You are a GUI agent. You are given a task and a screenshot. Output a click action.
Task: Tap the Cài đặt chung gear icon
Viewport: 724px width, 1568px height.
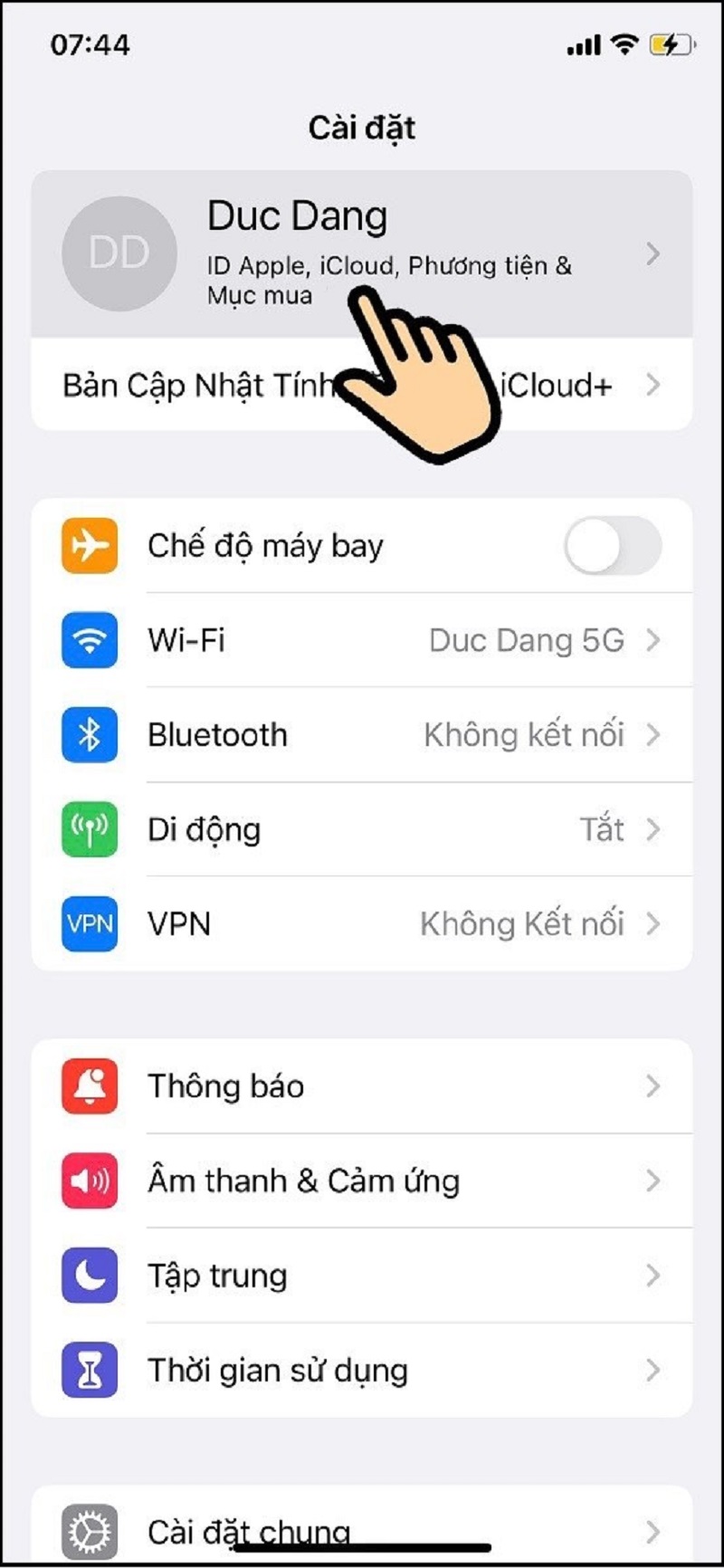tap(89, 1528)
